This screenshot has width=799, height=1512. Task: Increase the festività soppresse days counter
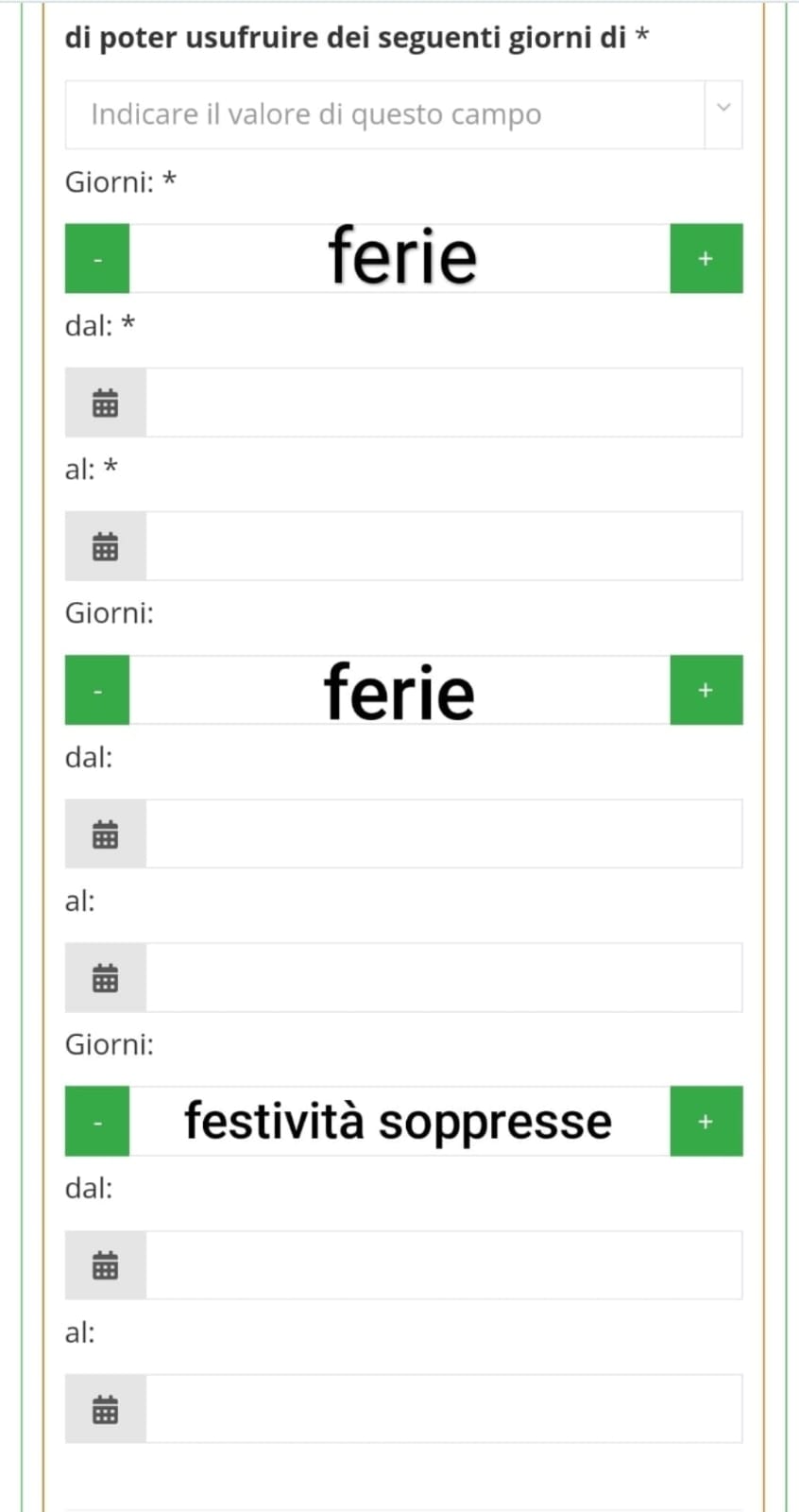(x=706, y=1121)
